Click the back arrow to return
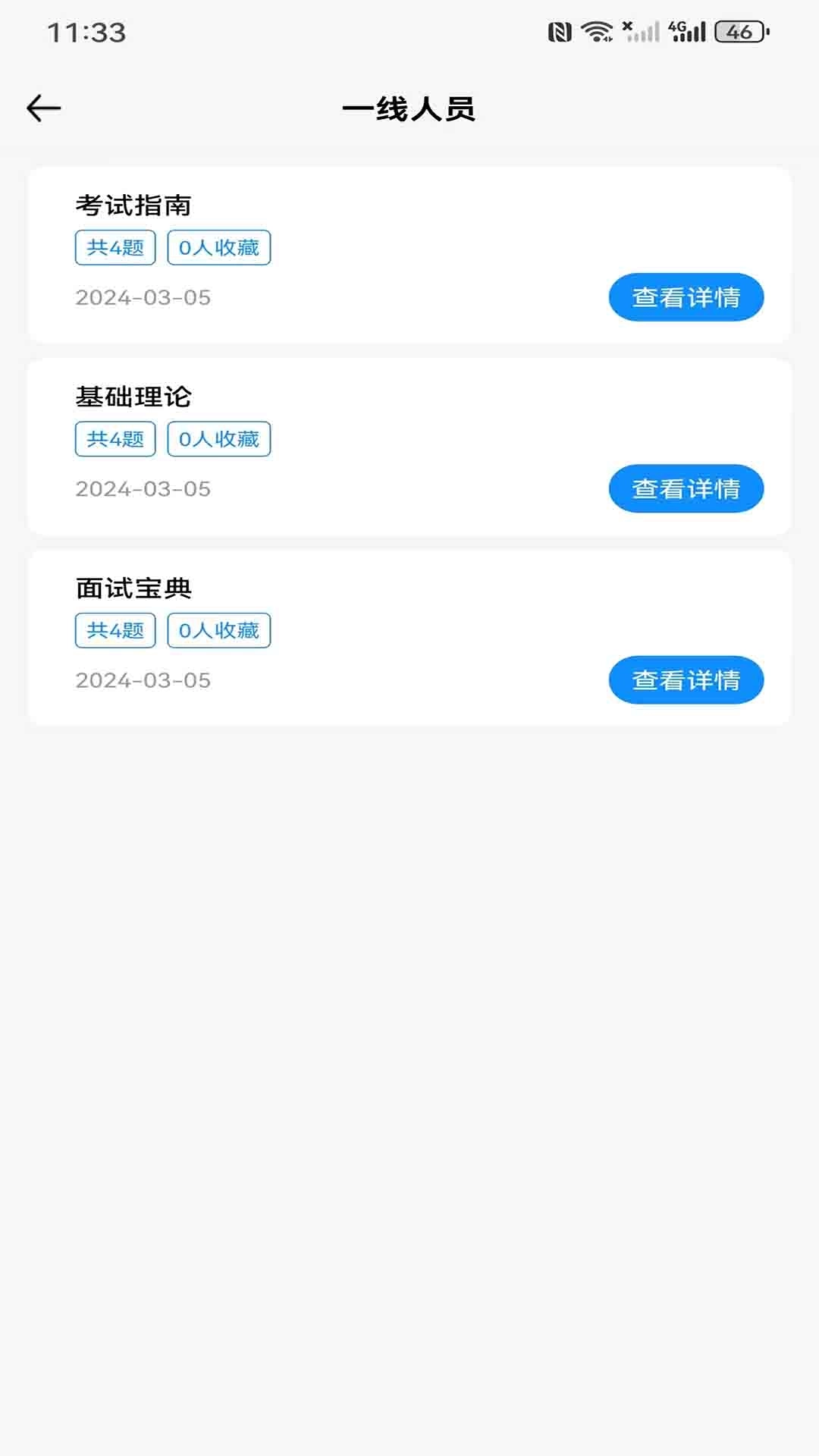819x1456 pixels. [x=43, y=108]
